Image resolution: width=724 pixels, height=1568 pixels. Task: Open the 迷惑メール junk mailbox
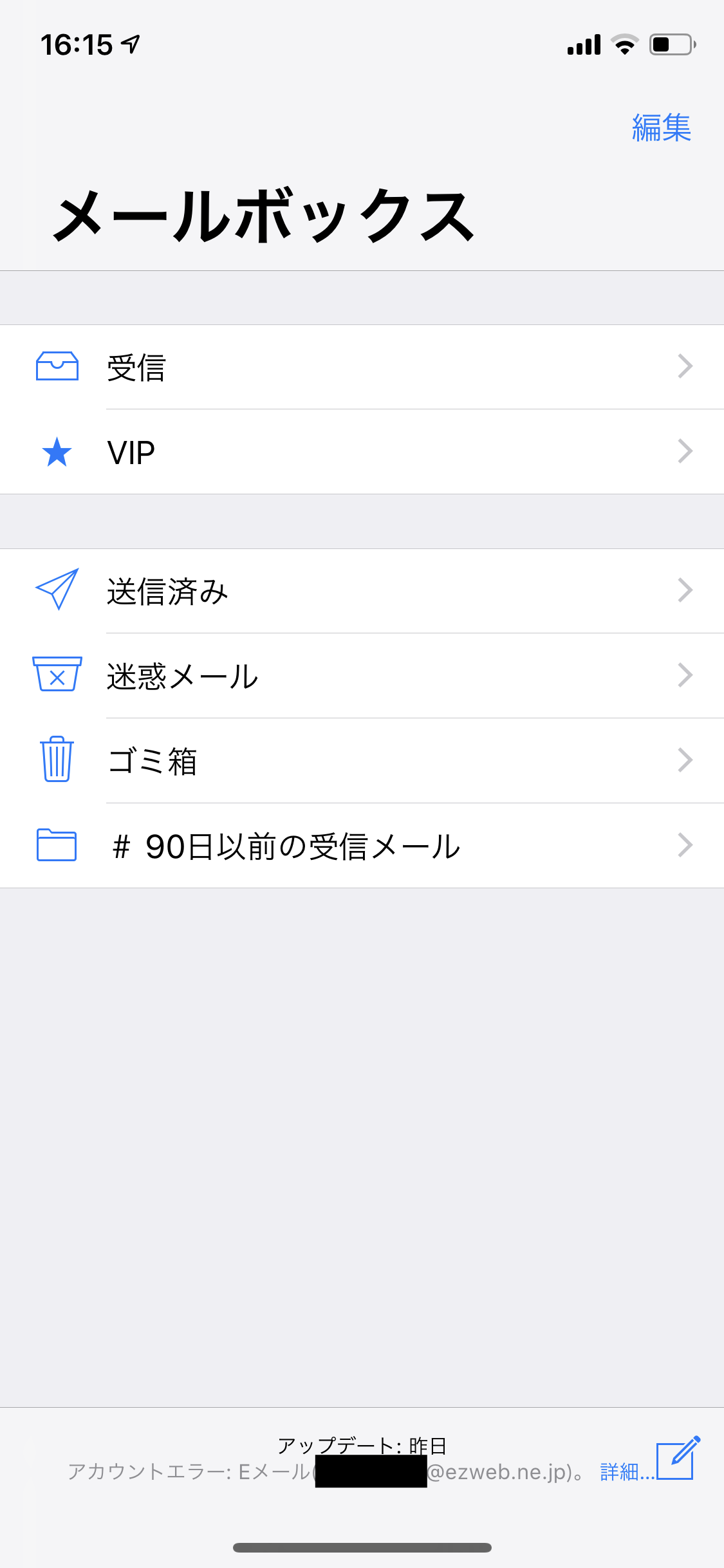pos(362,676)
